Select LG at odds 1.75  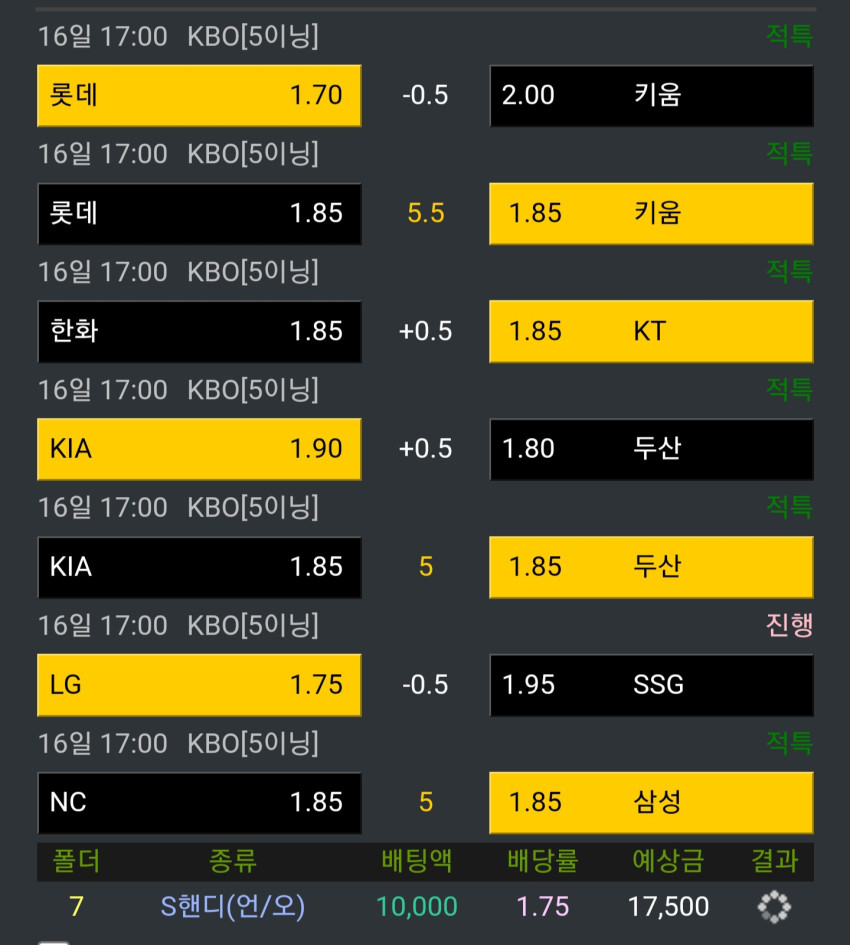click(199, 685)
